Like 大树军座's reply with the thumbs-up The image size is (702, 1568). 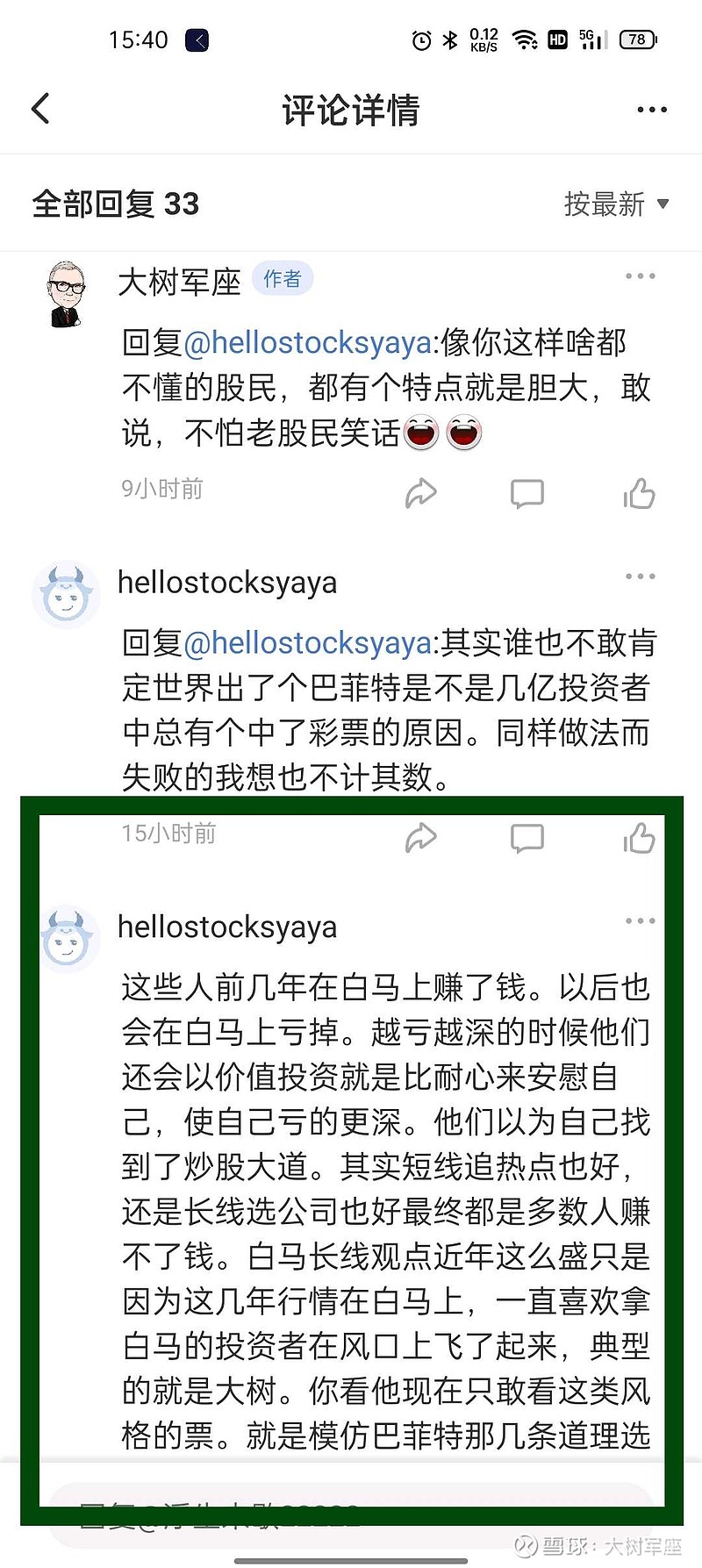tap(640, 492)
